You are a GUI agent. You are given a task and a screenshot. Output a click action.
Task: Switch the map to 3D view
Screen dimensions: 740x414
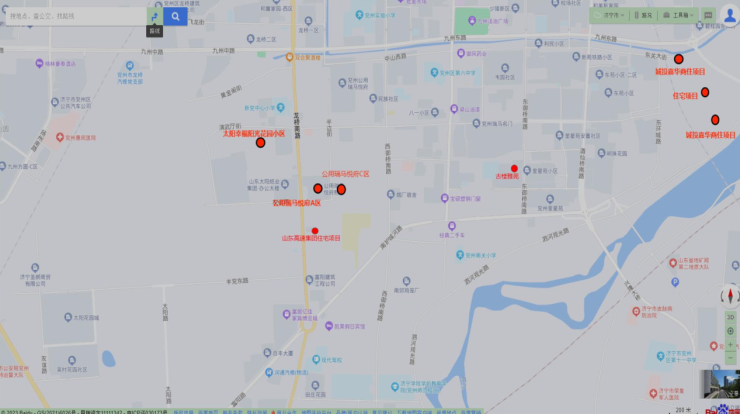pos(730,317)
